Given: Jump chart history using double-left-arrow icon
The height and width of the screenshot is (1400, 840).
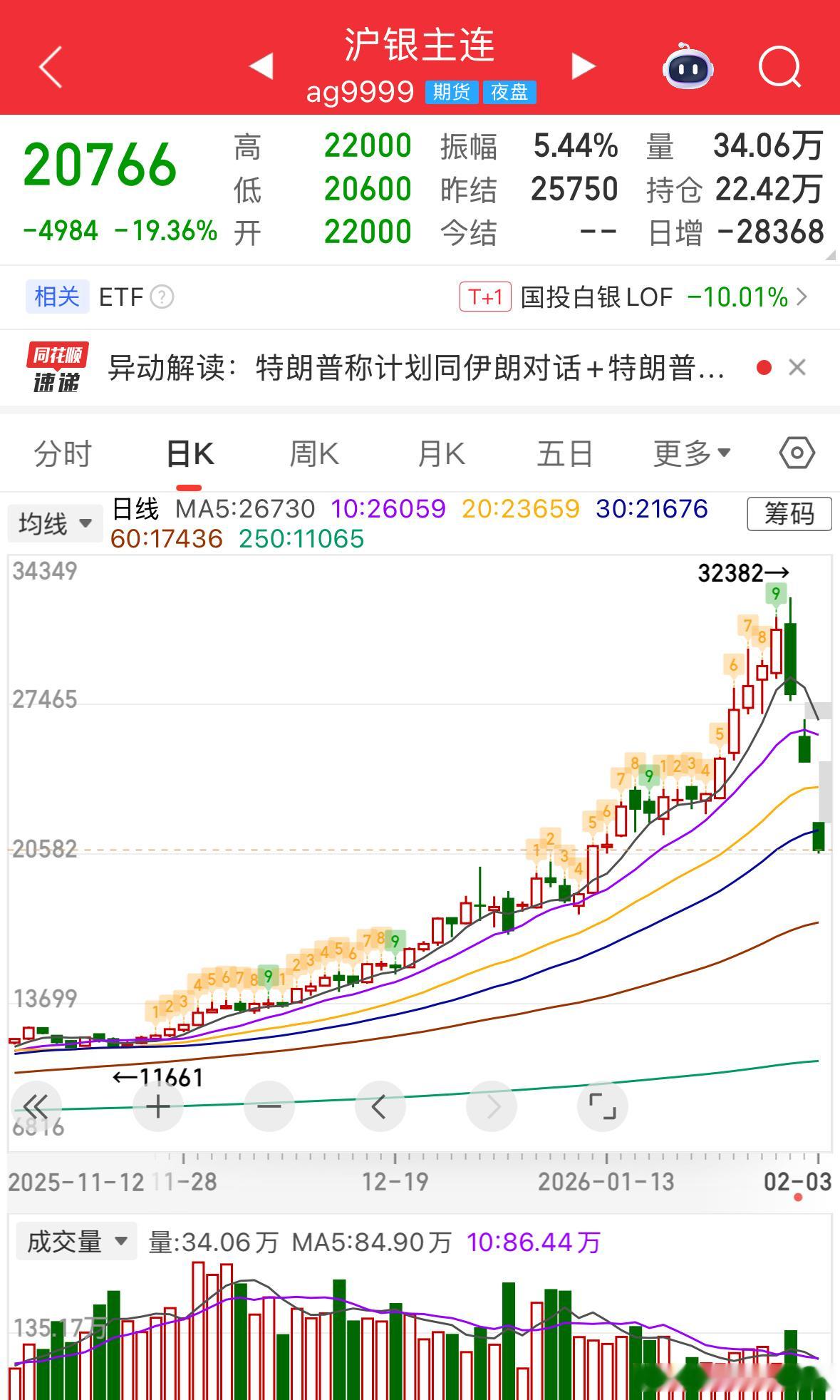Looking at the screenshot, I should coord(35,1106).
